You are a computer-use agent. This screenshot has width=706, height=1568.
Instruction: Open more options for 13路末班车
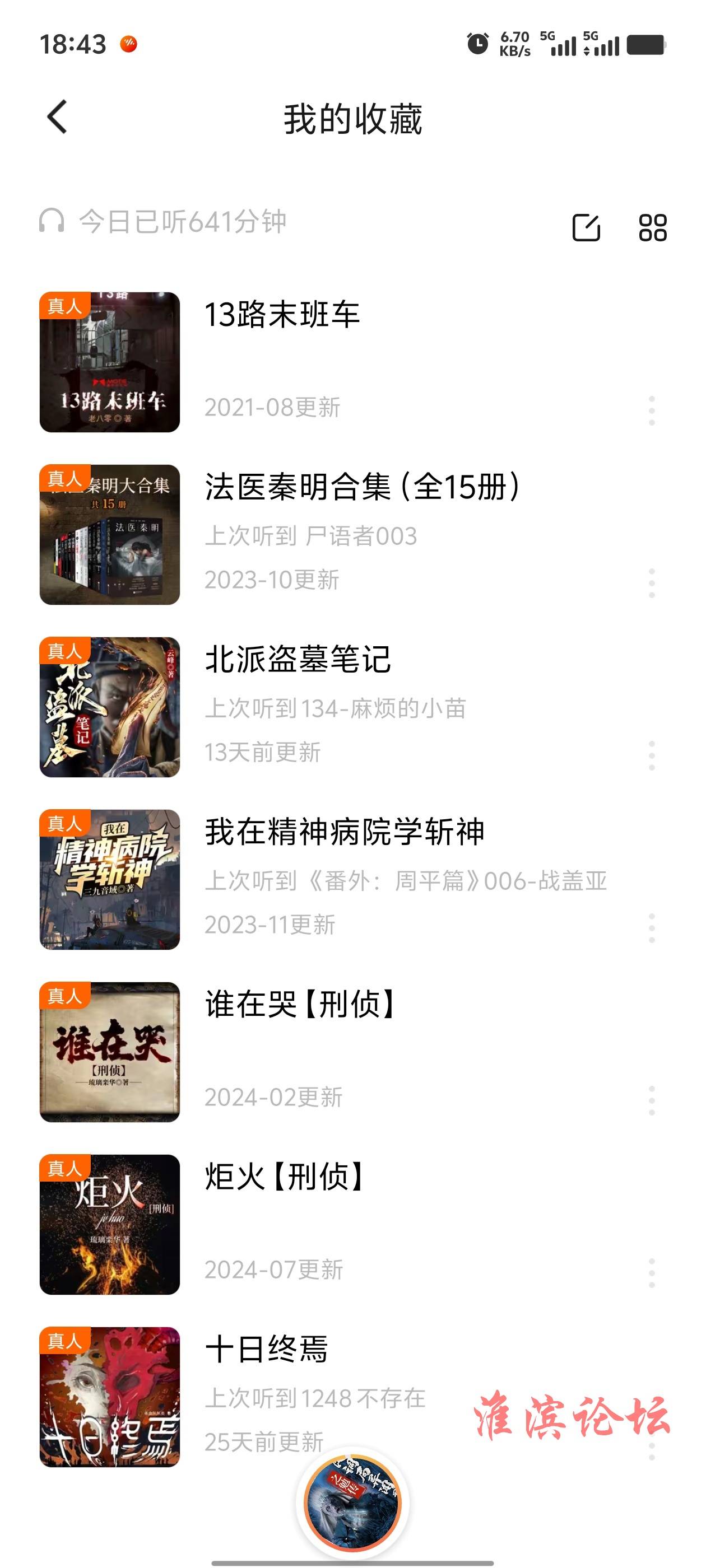tap(652, 410)
